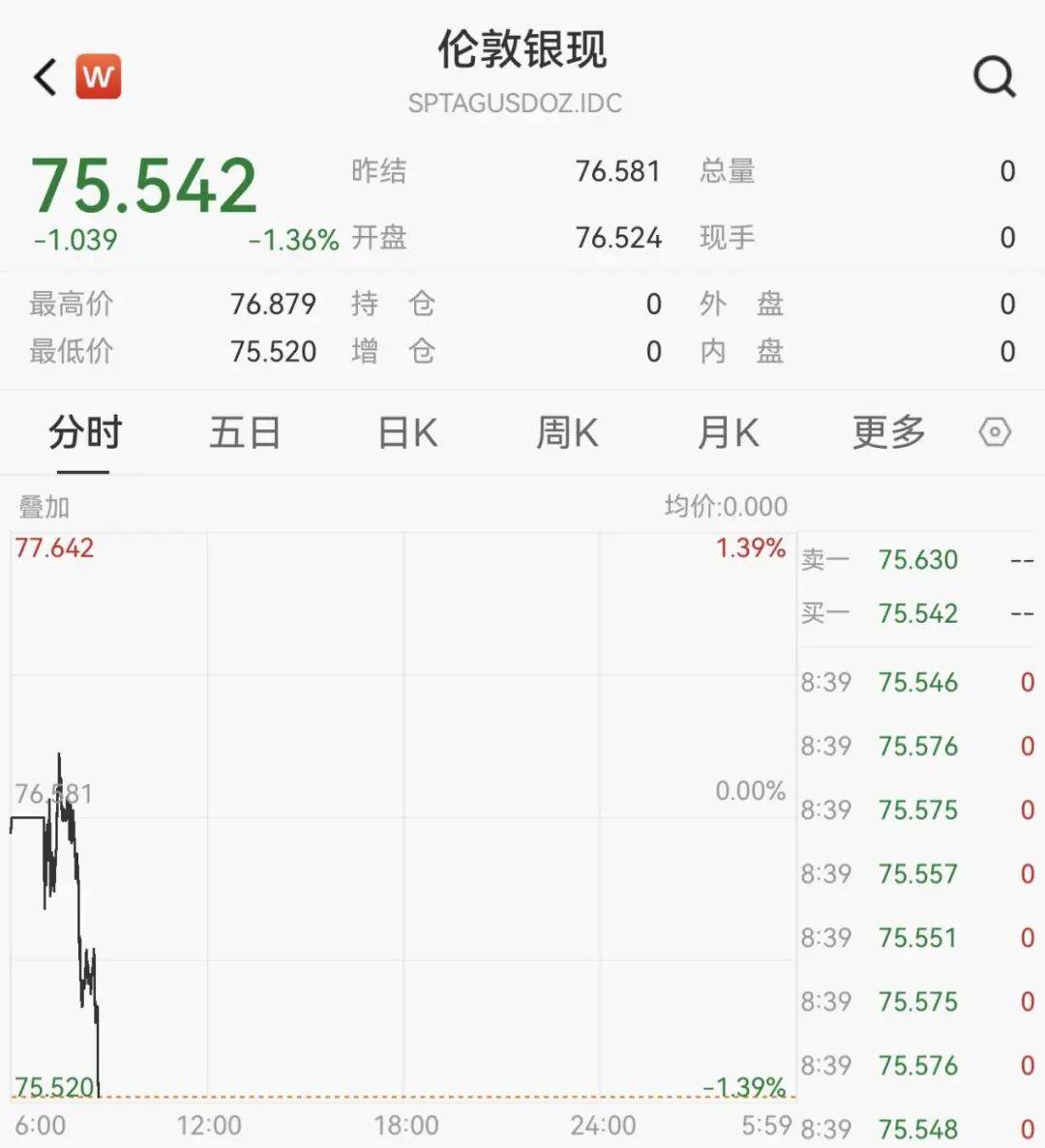Screen dimensions: 1045x1148
Task: Open chart settings hexagon icon
Action: point(995,431)
